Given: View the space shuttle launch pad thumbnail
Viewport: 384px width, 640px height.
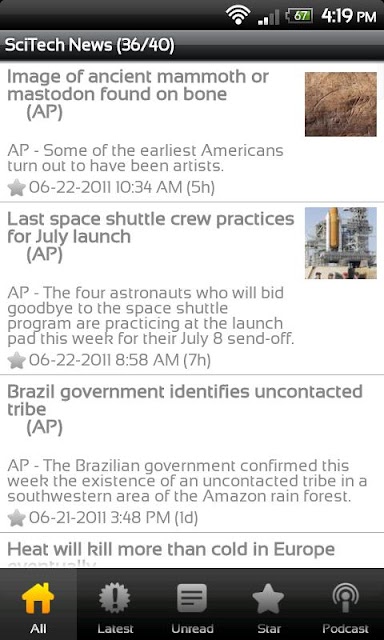Looking at the screenshot, I should [x=341, y=243].
